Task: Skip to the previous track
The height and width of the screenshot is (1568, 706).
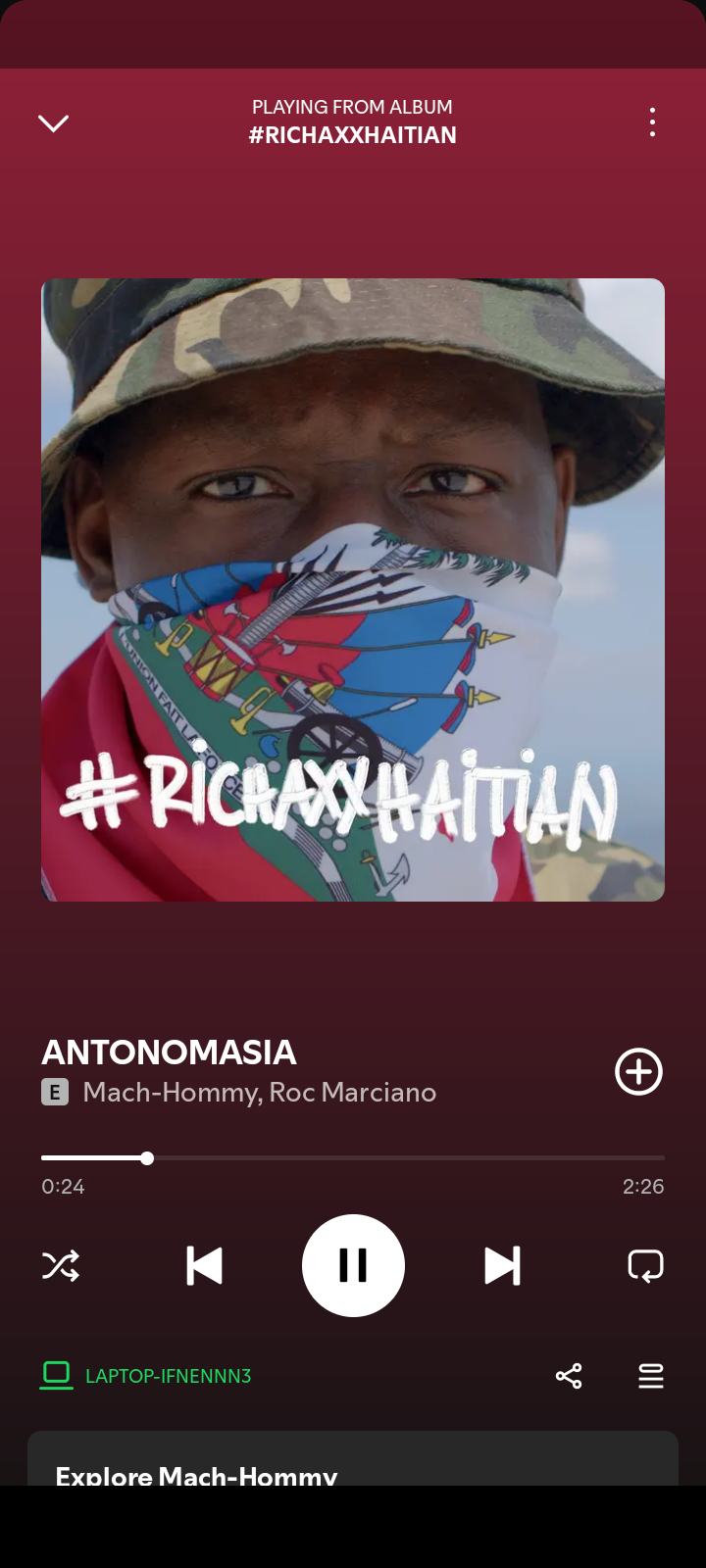Action: (204, 1265)
